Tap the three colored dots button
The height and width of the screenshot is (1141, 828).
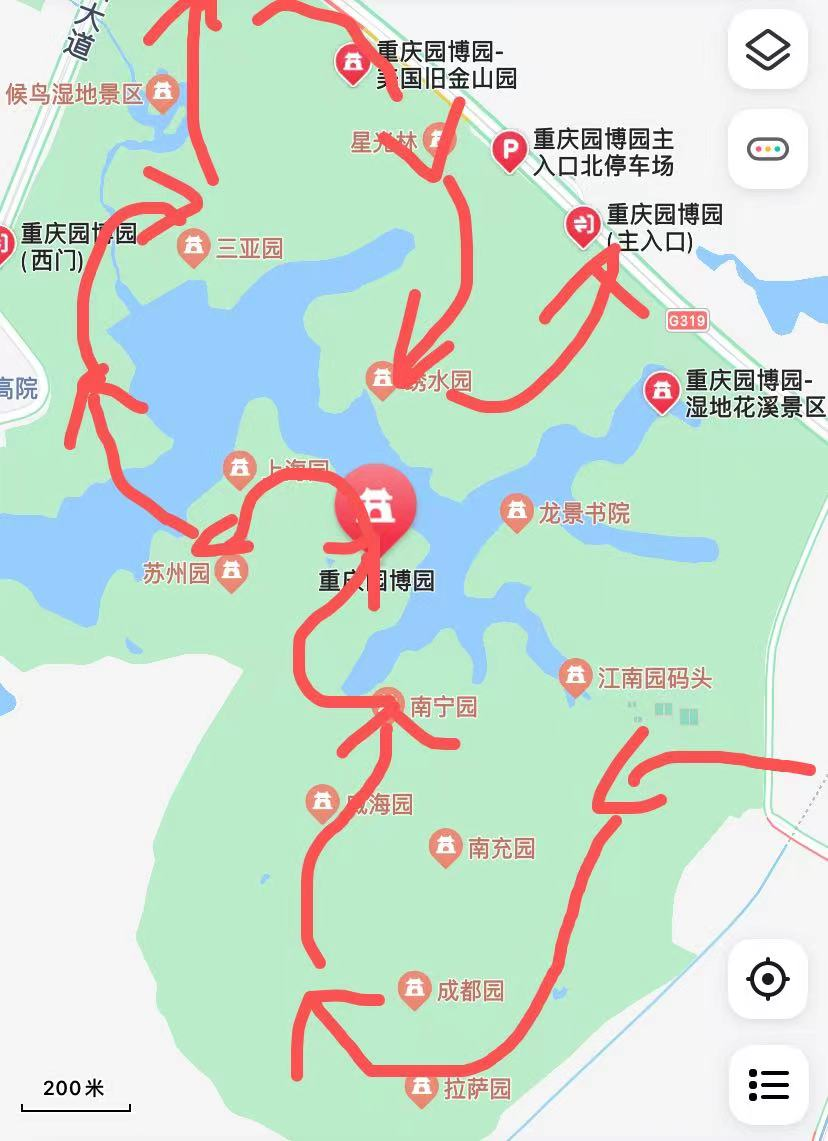767,150
